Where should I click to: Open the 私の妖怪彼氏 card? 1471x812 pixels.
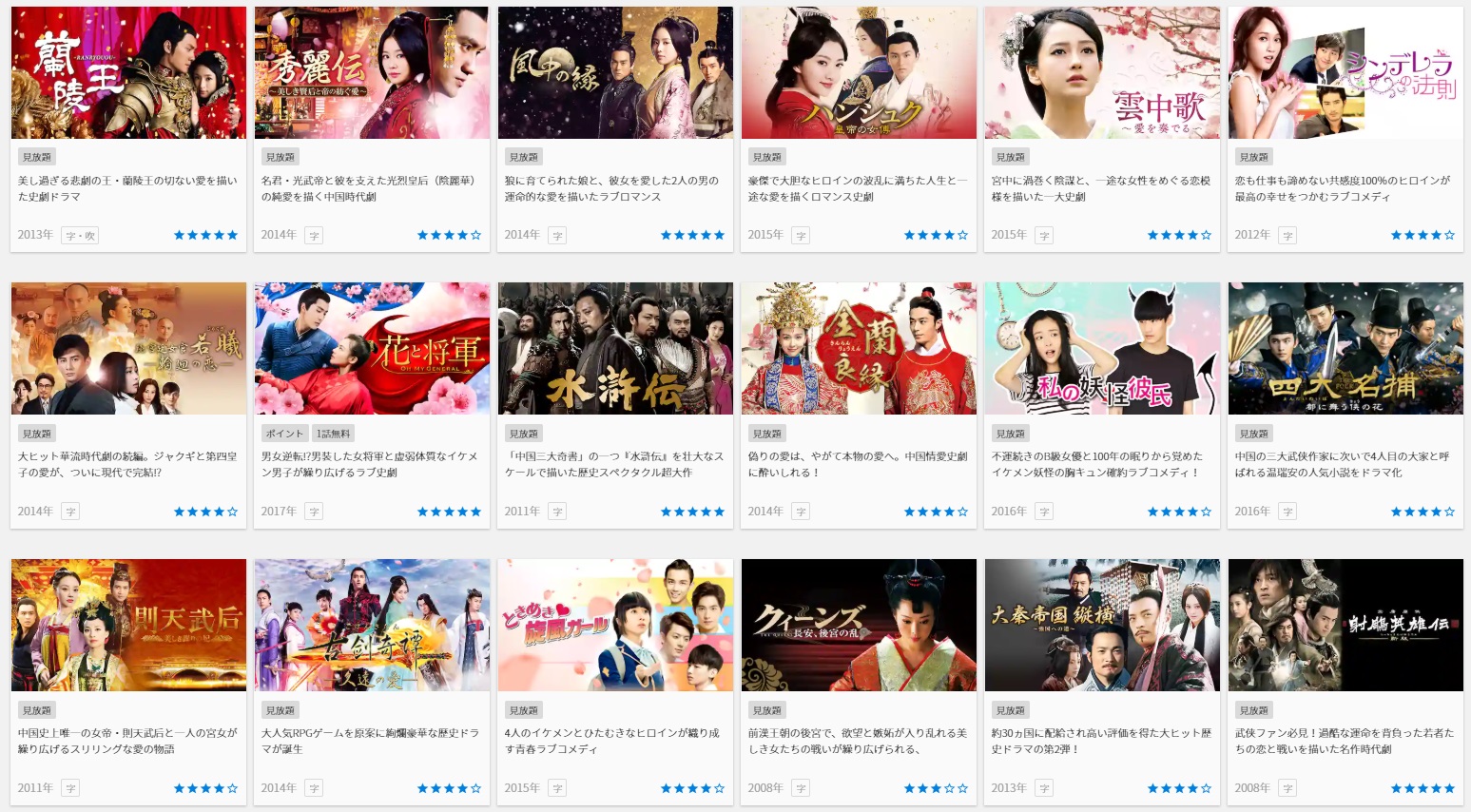(x=1102, y=349)
